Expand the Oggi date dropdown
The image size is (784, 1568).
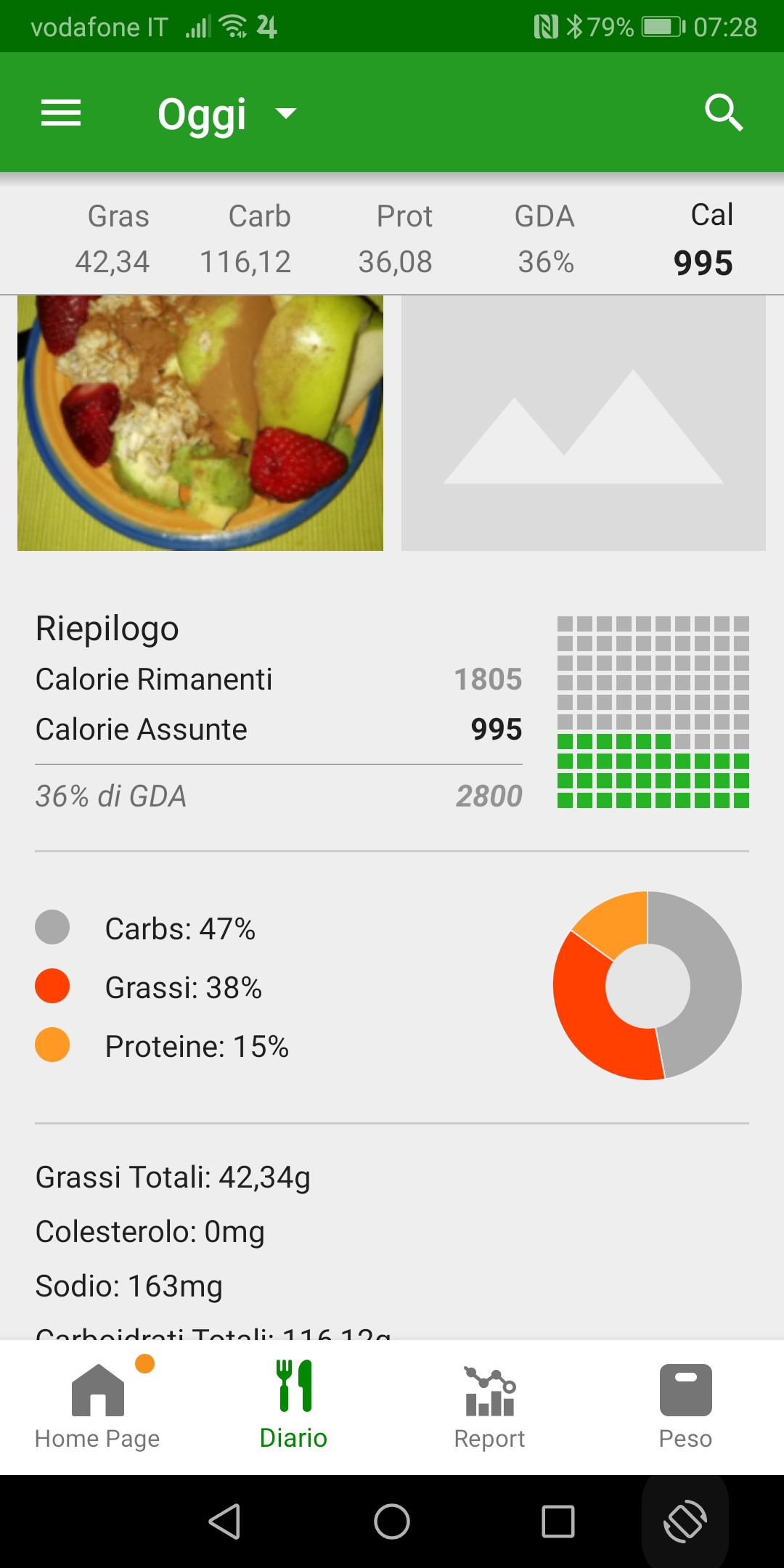pyautogui.click(x=226, y=114)
